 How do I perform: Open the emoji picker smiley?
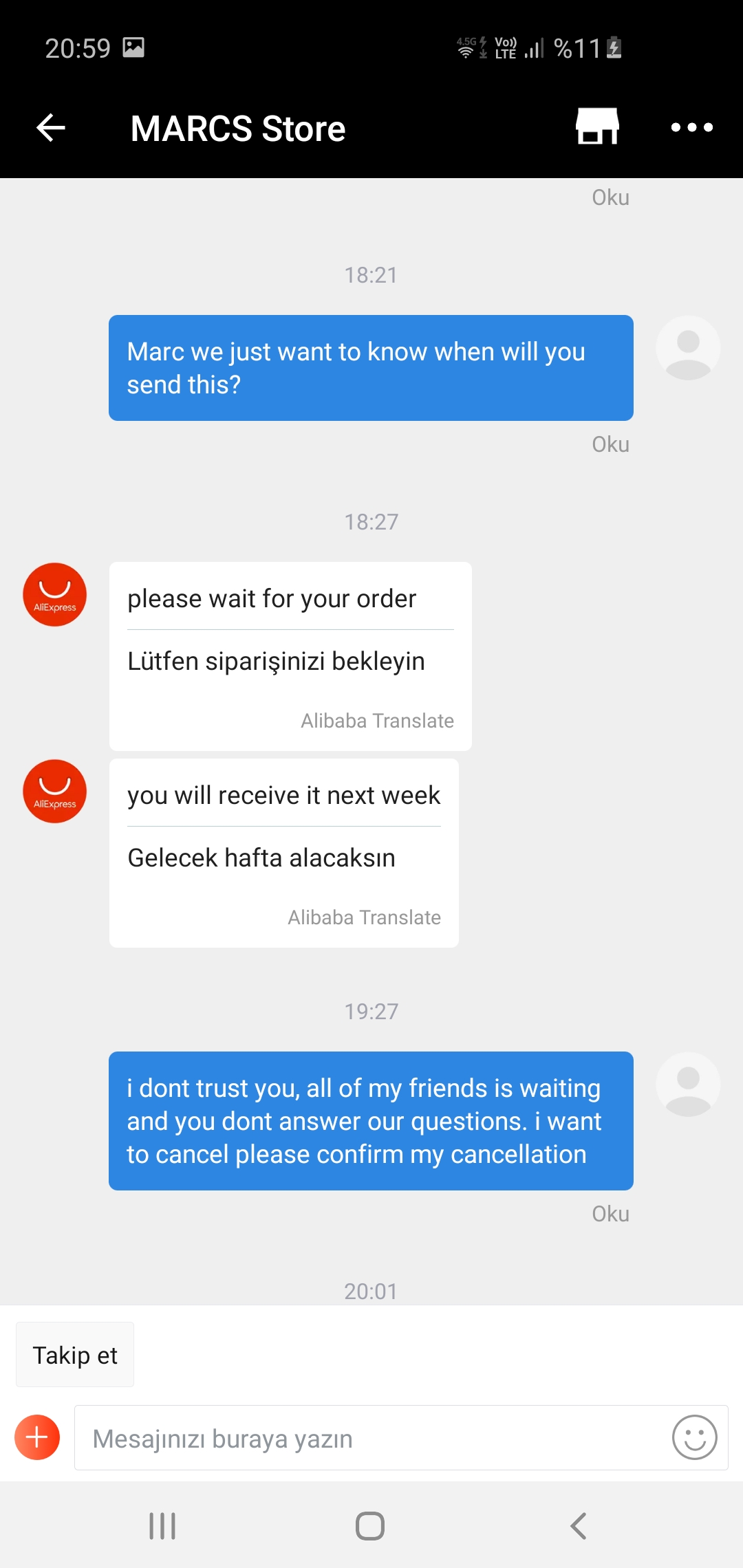(x=695, y=1437)
